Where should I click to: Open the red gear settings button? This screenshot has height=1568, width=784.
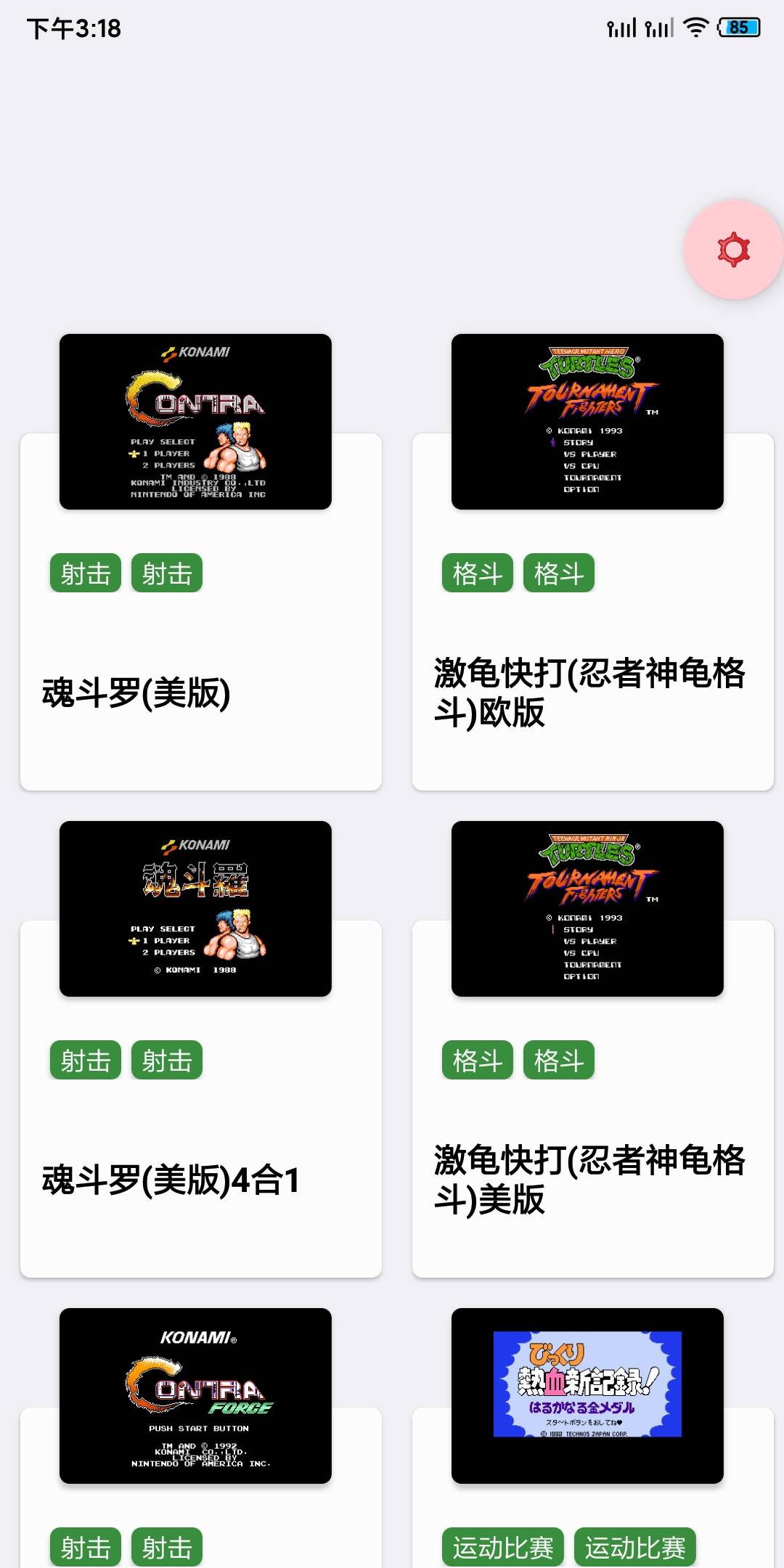point(733,250)
